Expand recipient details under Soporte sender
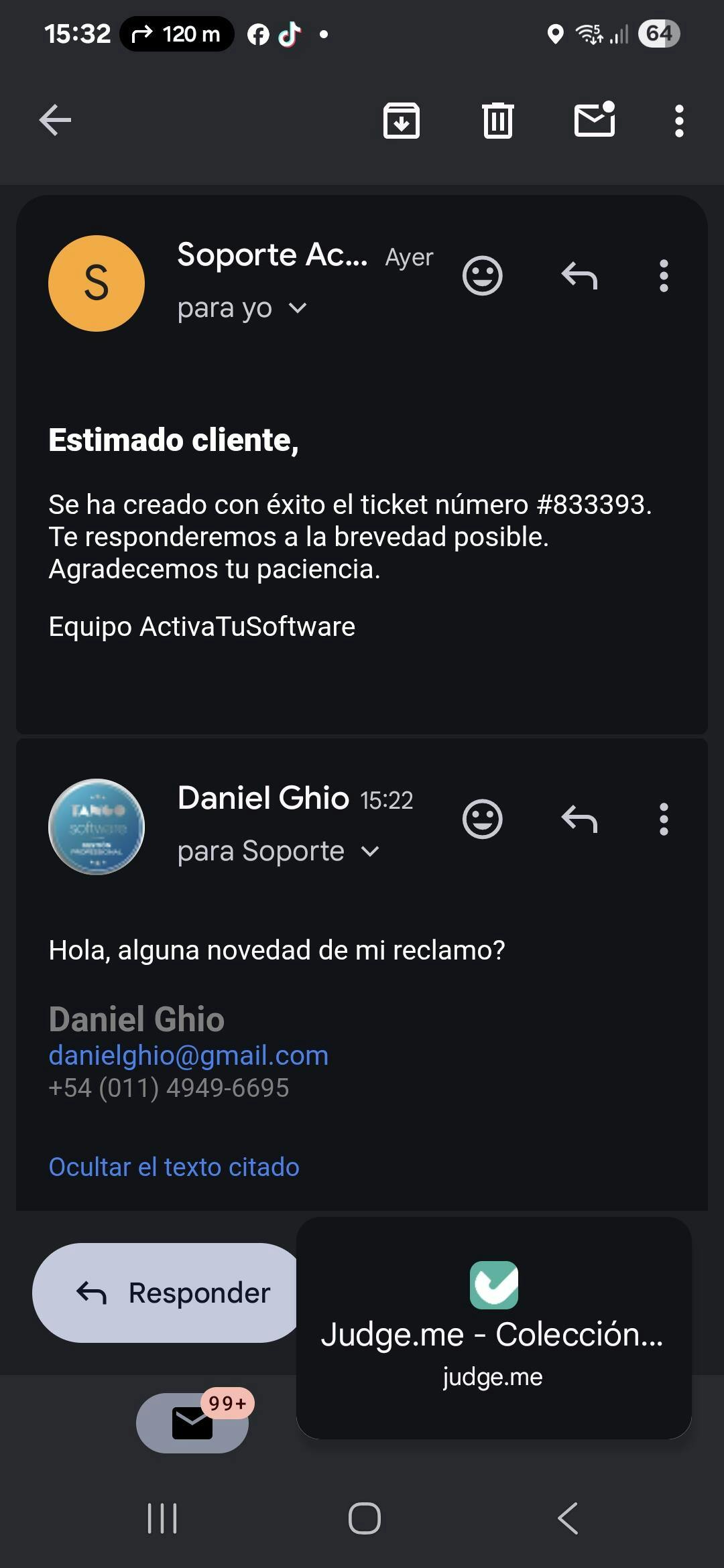The image size is (724, 1568). [x=297, y=308]
